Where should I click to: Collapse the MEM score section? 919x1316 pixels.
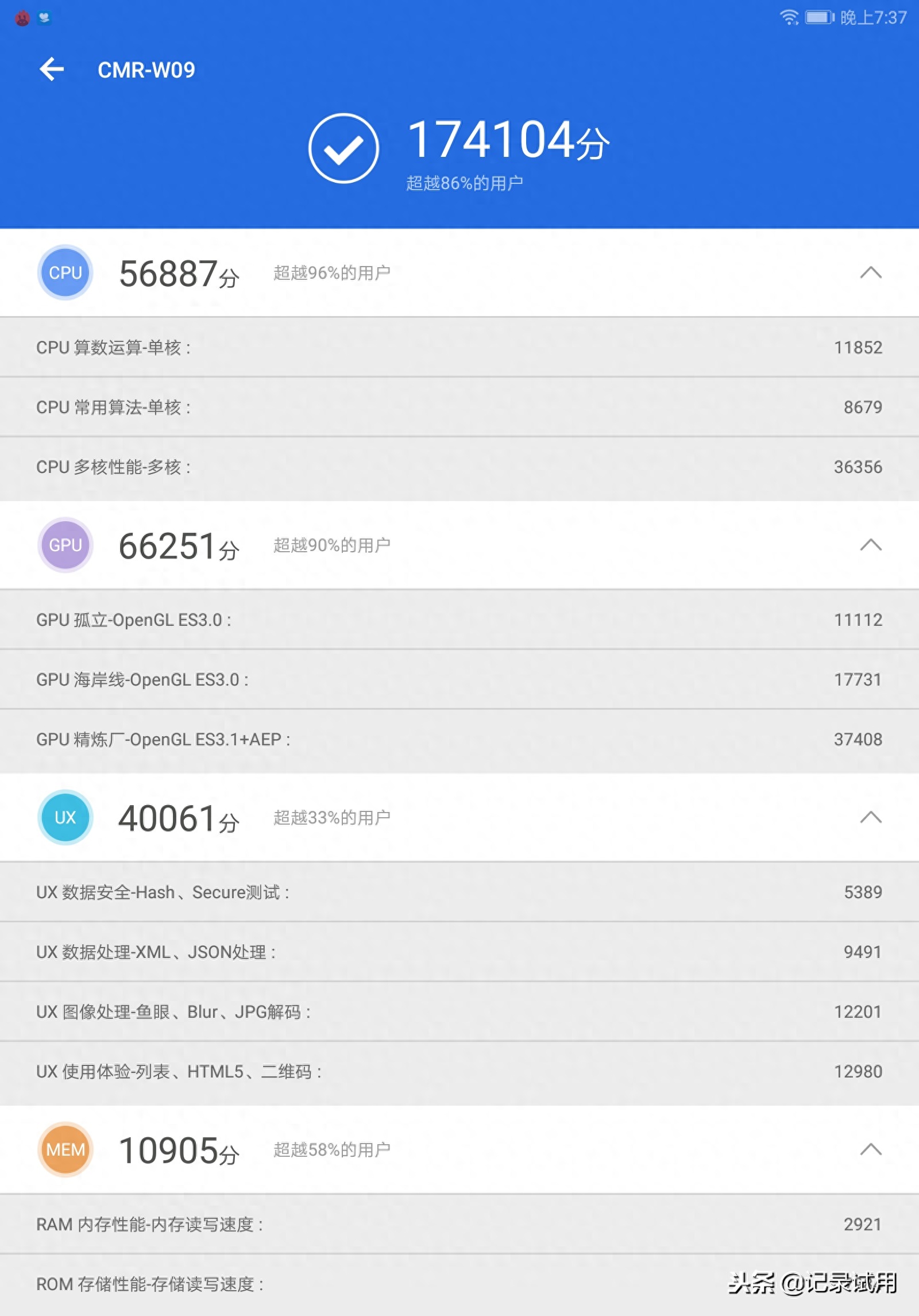[x=871, y=1149]
